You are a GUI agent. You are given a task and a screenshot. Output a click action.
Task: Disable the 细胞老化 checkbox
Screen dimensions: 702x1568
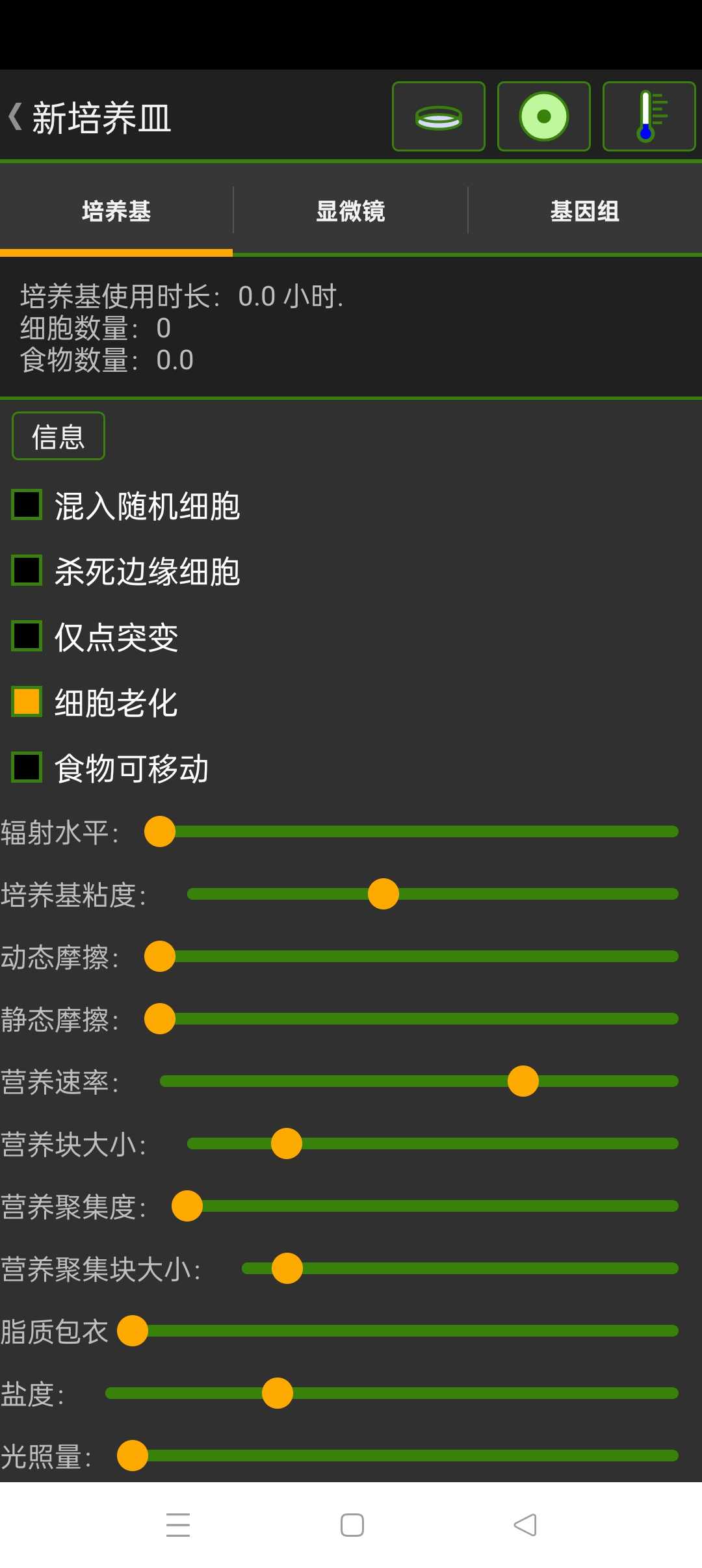27,702
